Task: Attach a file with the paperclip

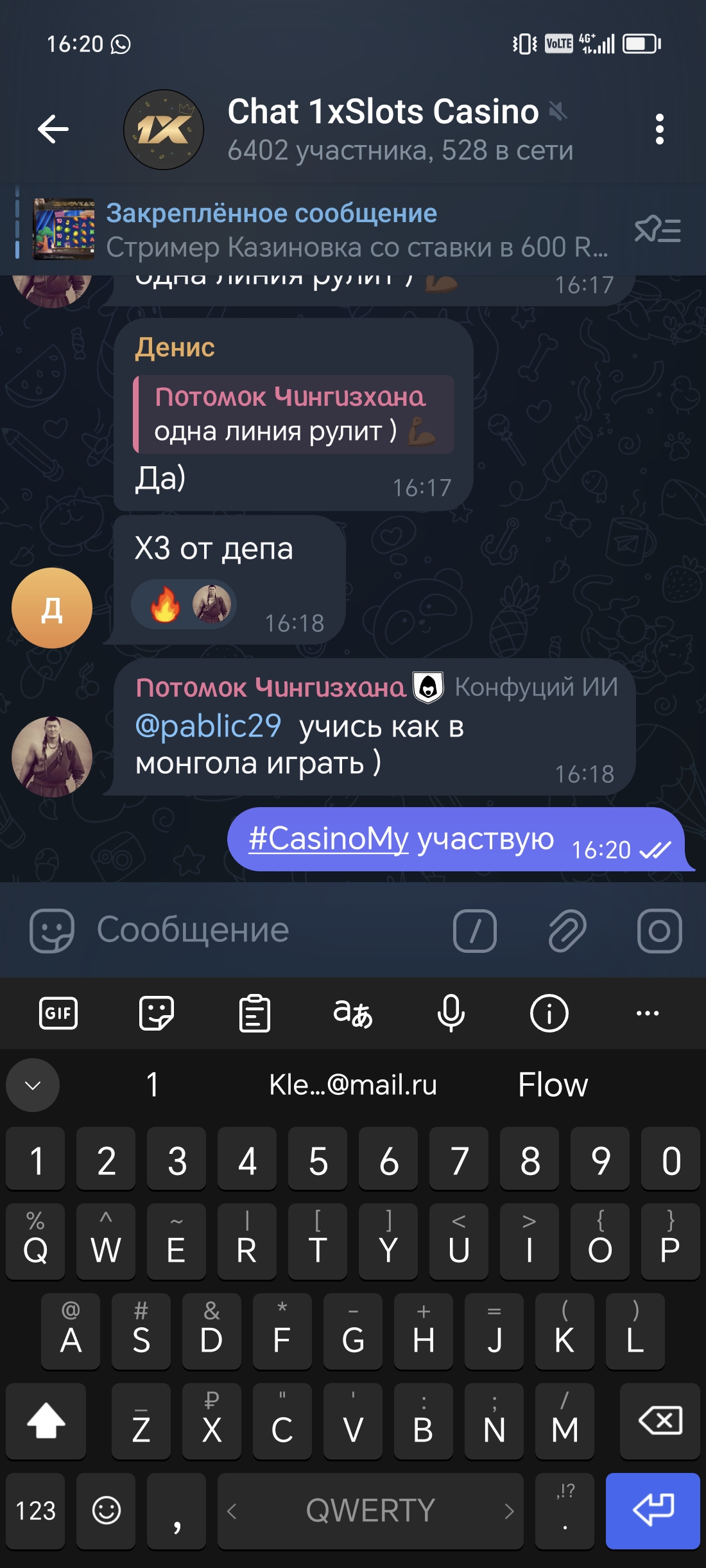Action: click(567, 930)
